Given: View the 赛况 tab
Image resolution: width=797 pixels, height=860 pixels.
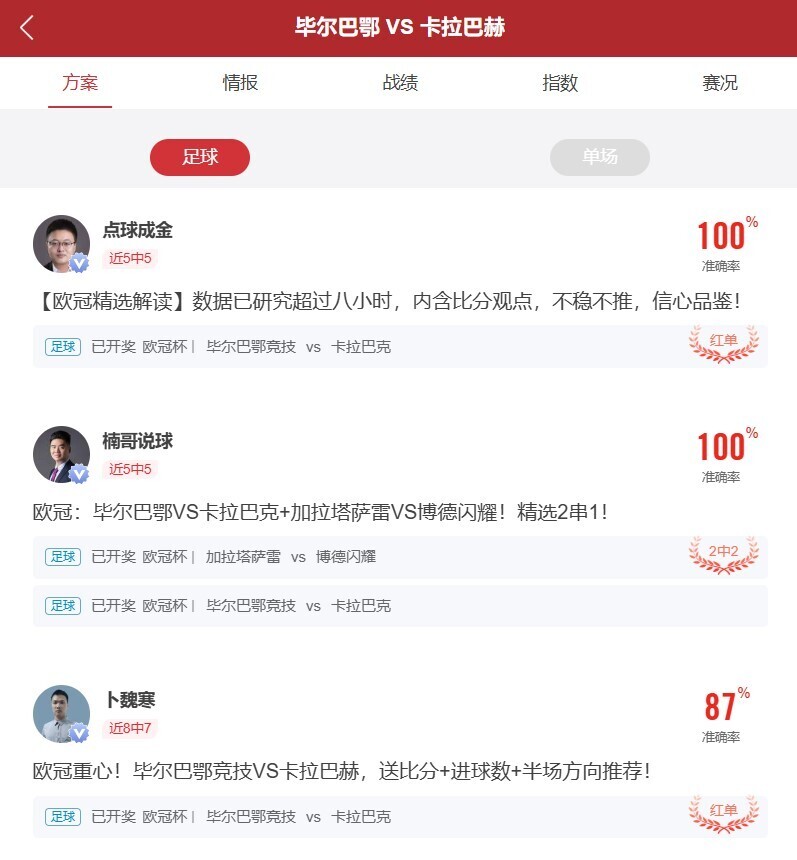Looking at the screenshot, I should [x=720, y=83].
